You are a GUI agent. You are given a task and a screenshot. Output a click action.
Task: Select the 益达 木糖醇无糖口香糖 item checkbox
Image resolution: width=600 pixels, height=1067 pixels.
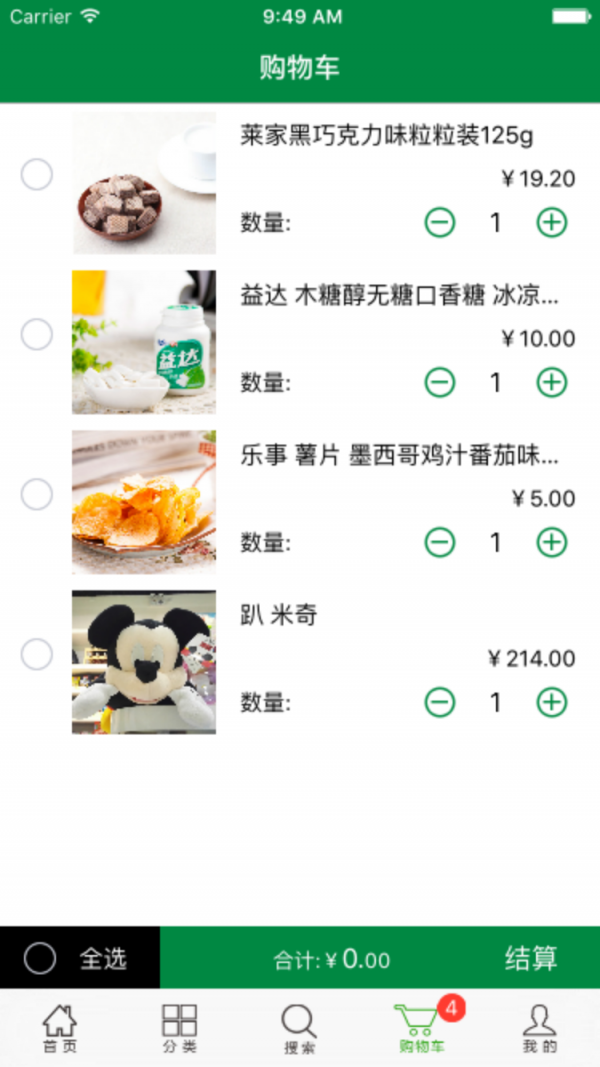[37, 335]
